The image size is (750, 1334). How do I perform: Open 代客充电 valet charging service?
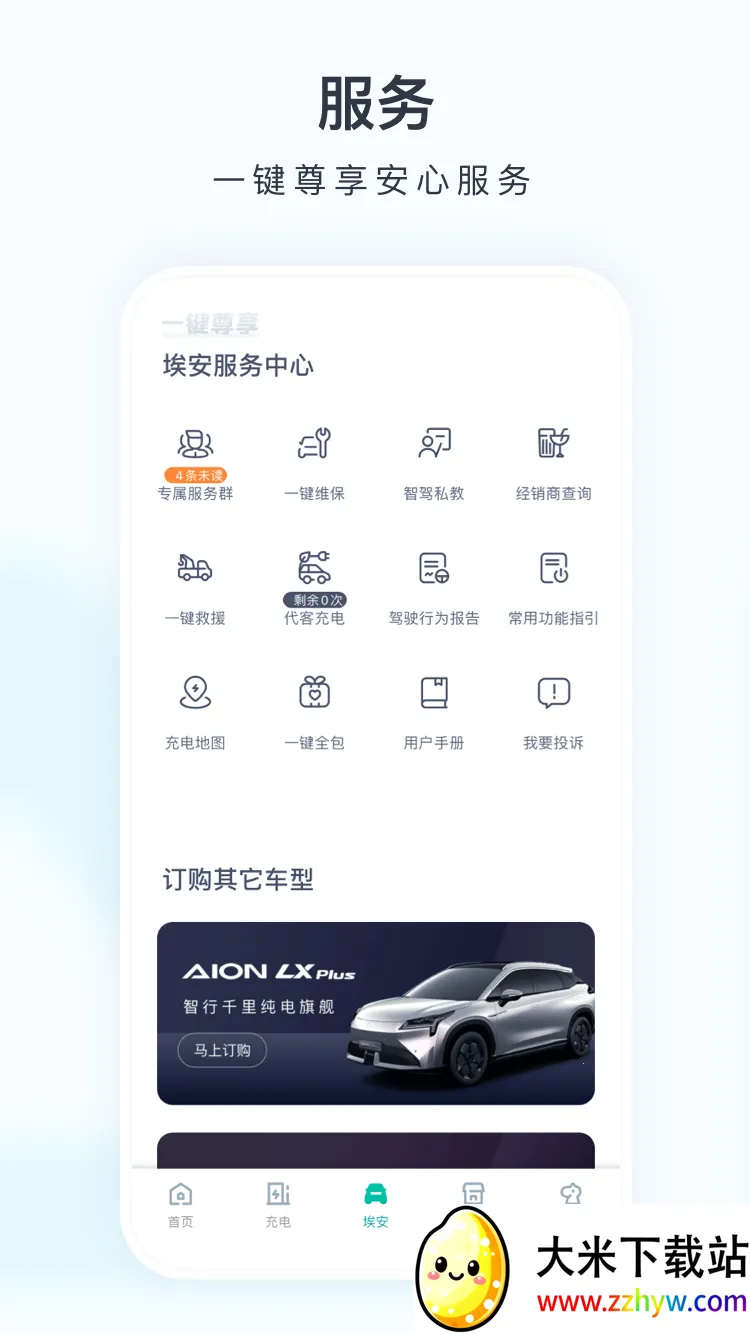pyautogui.click(x=315, y=585)
